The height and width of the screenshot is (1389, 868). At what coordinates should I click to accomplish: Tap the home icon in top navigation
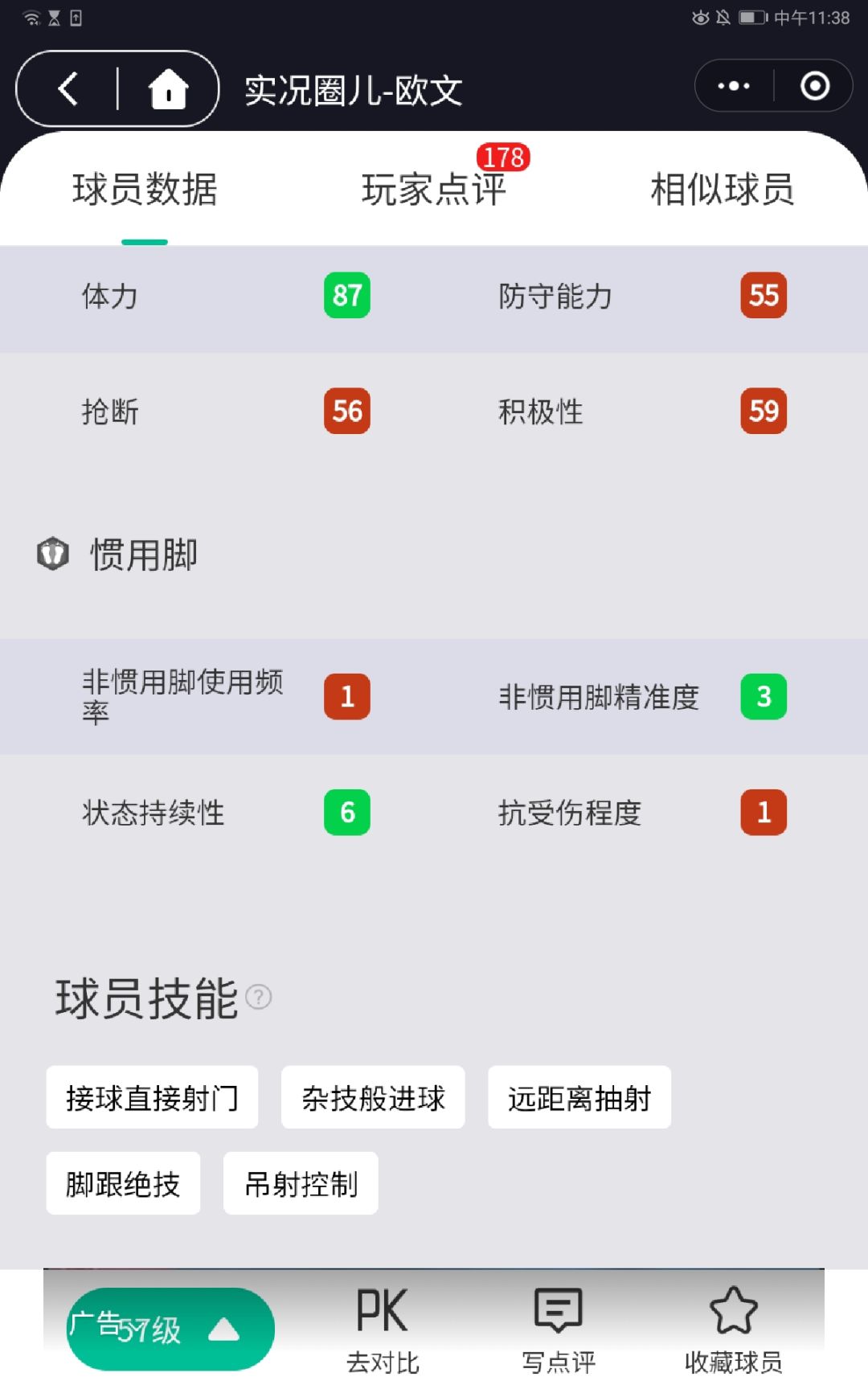pos(170,89)
